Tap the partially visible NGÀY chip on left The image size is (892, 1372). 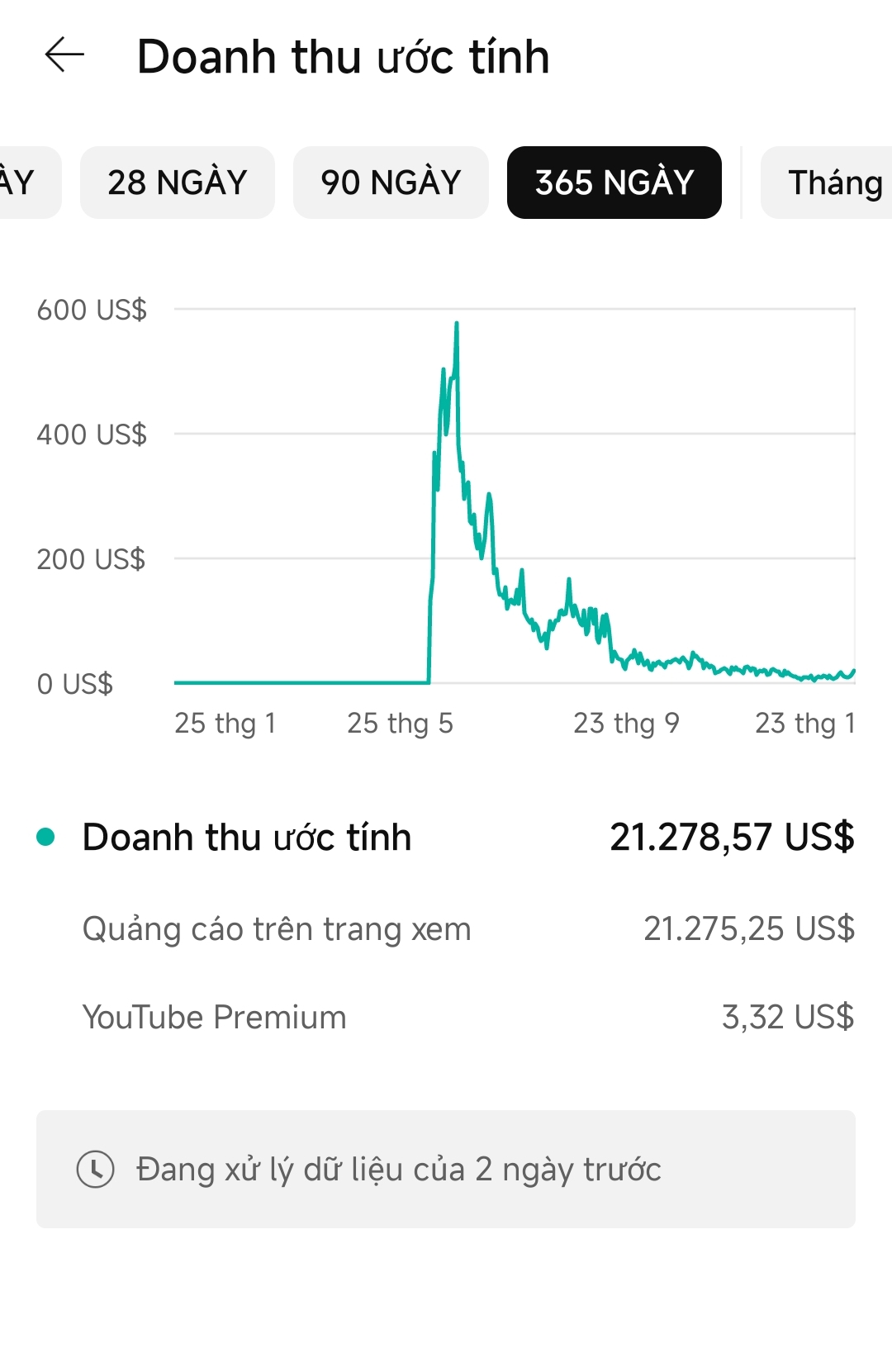tap(23, 183)
